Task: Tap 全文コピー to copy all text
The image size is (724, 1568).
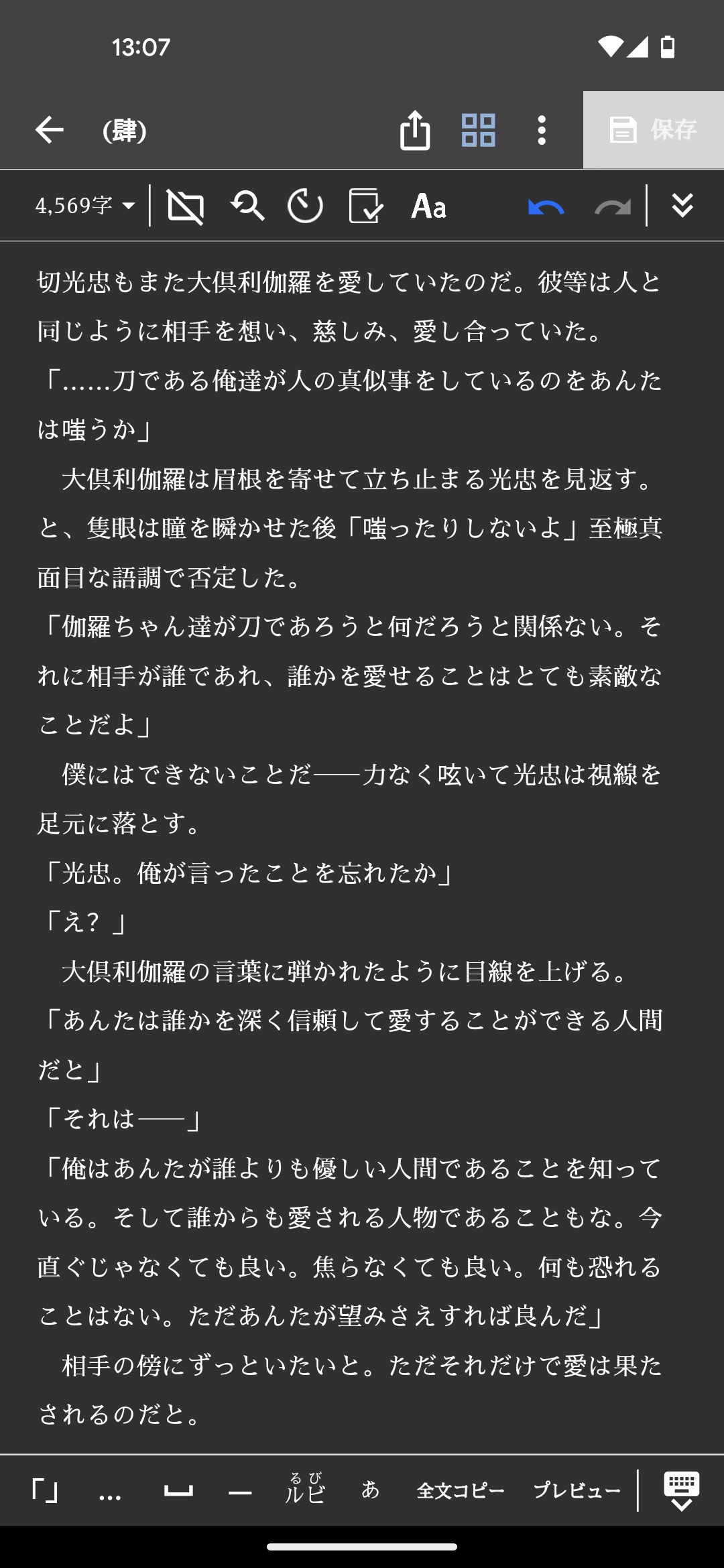Action: pyautogui.click(x=461, y=1490)
